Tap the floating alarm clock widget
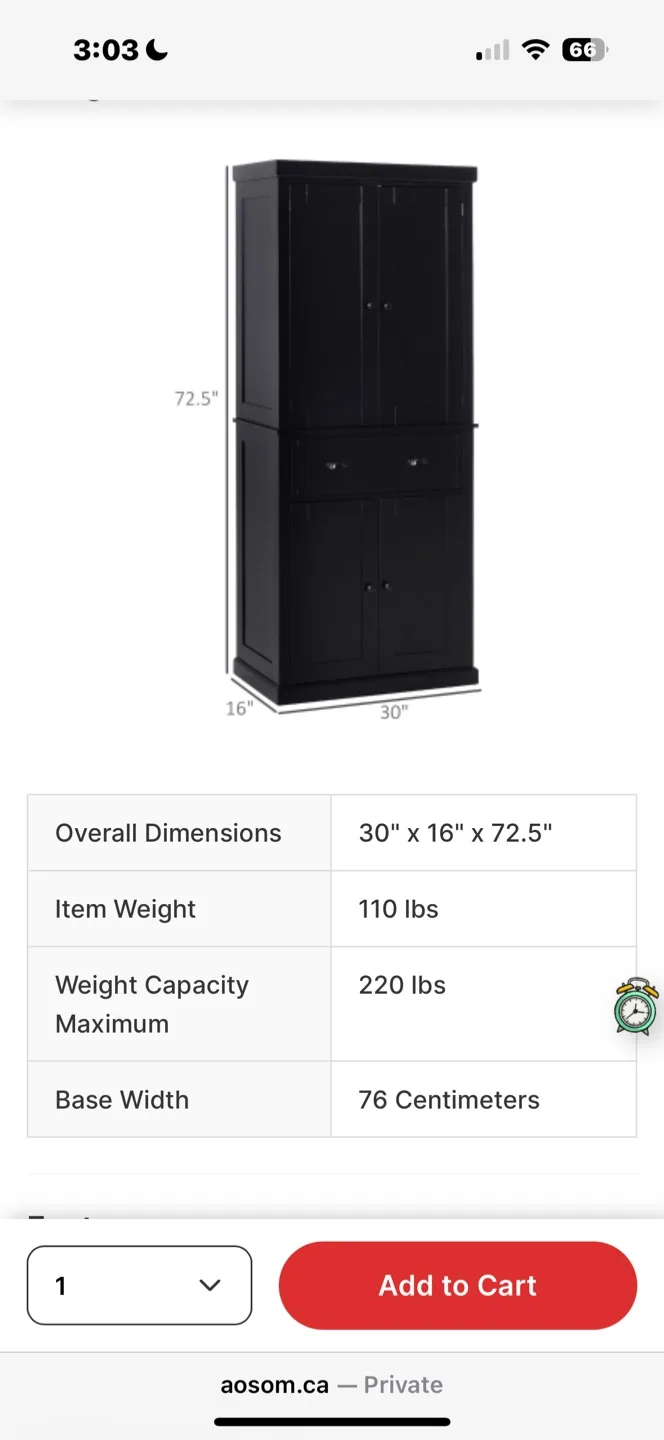The image size is (664, 1440). point(636,1007)
